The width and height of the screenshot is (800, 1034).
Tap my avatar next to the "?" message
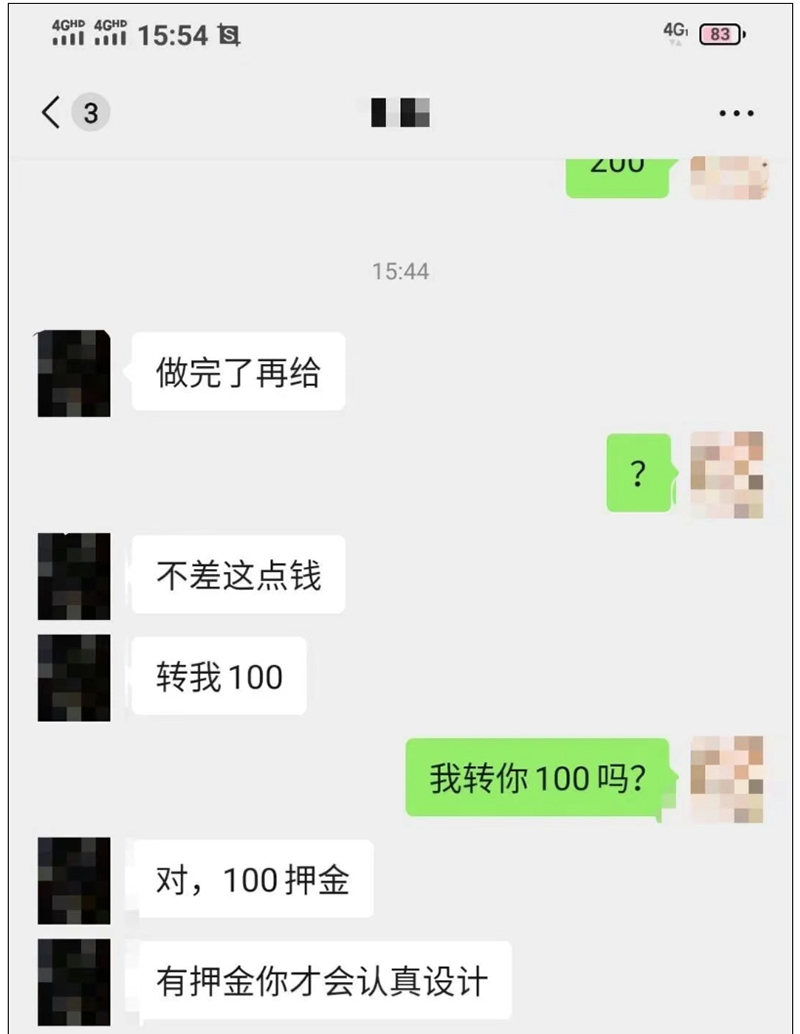[x=727, y=474]
